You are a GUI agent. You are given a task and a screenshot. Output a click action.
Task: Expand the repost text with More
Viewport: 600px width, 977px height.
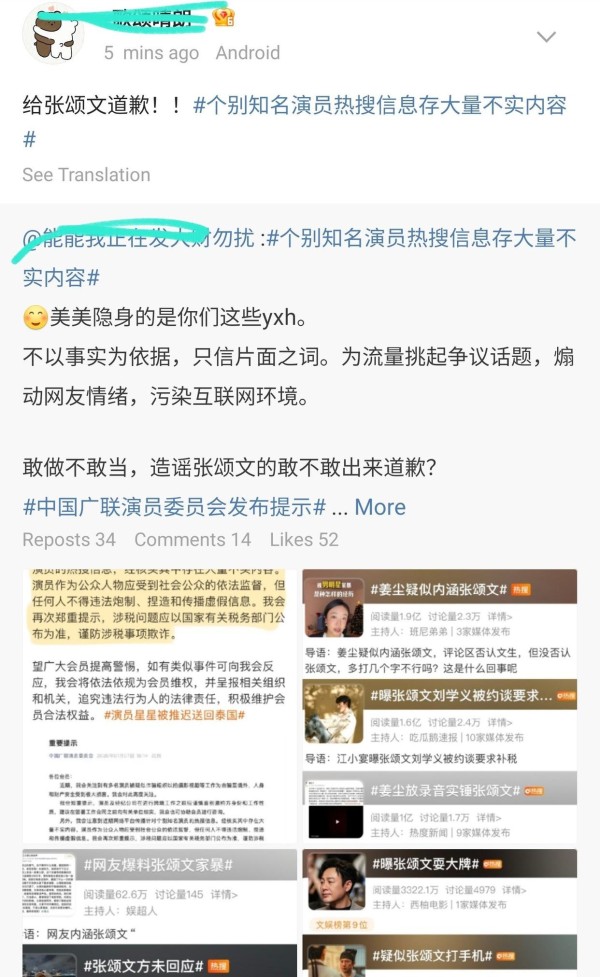point(380,507)
